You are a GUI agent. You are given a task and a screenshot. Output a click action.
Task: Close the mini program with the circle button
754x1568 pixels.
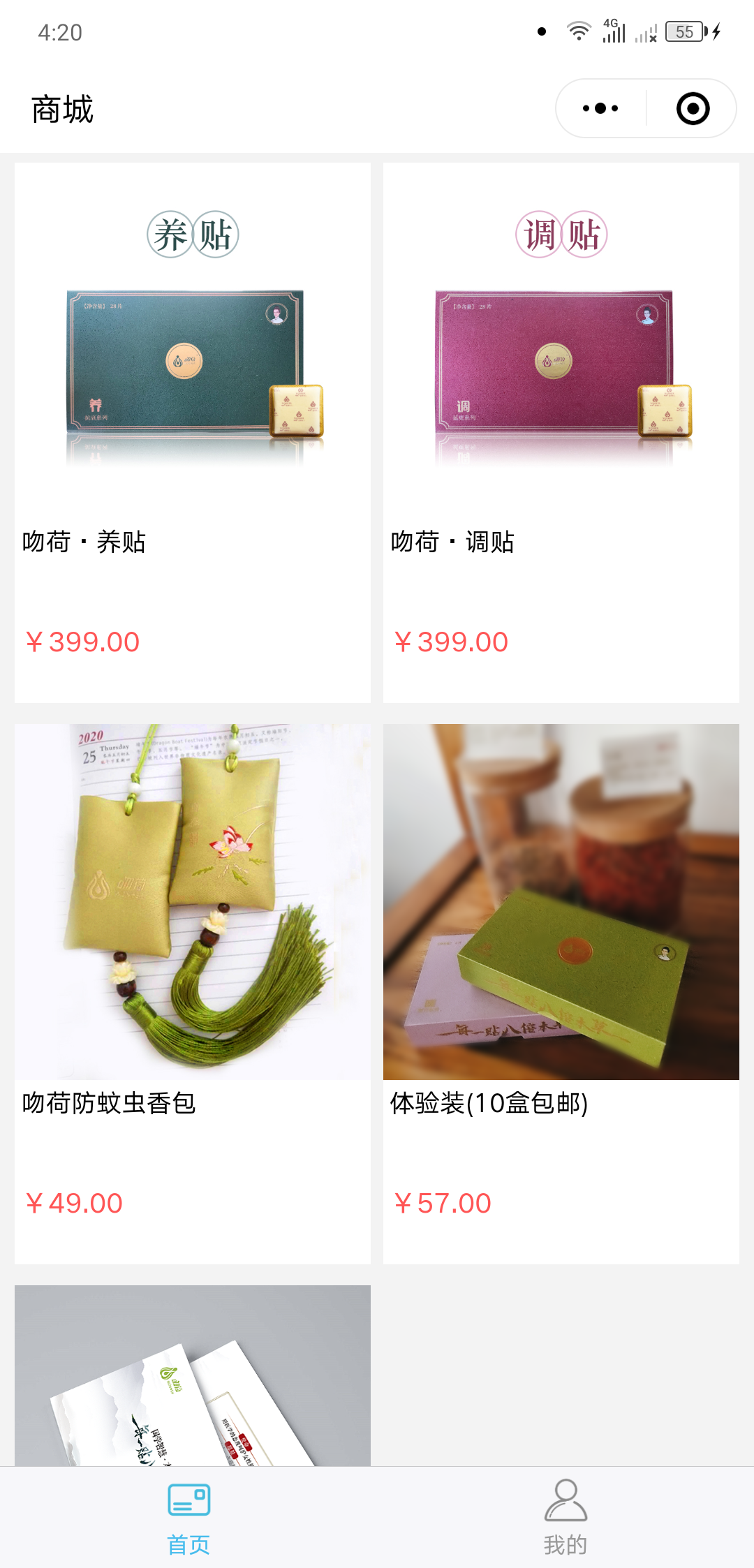tap(693, 108)
